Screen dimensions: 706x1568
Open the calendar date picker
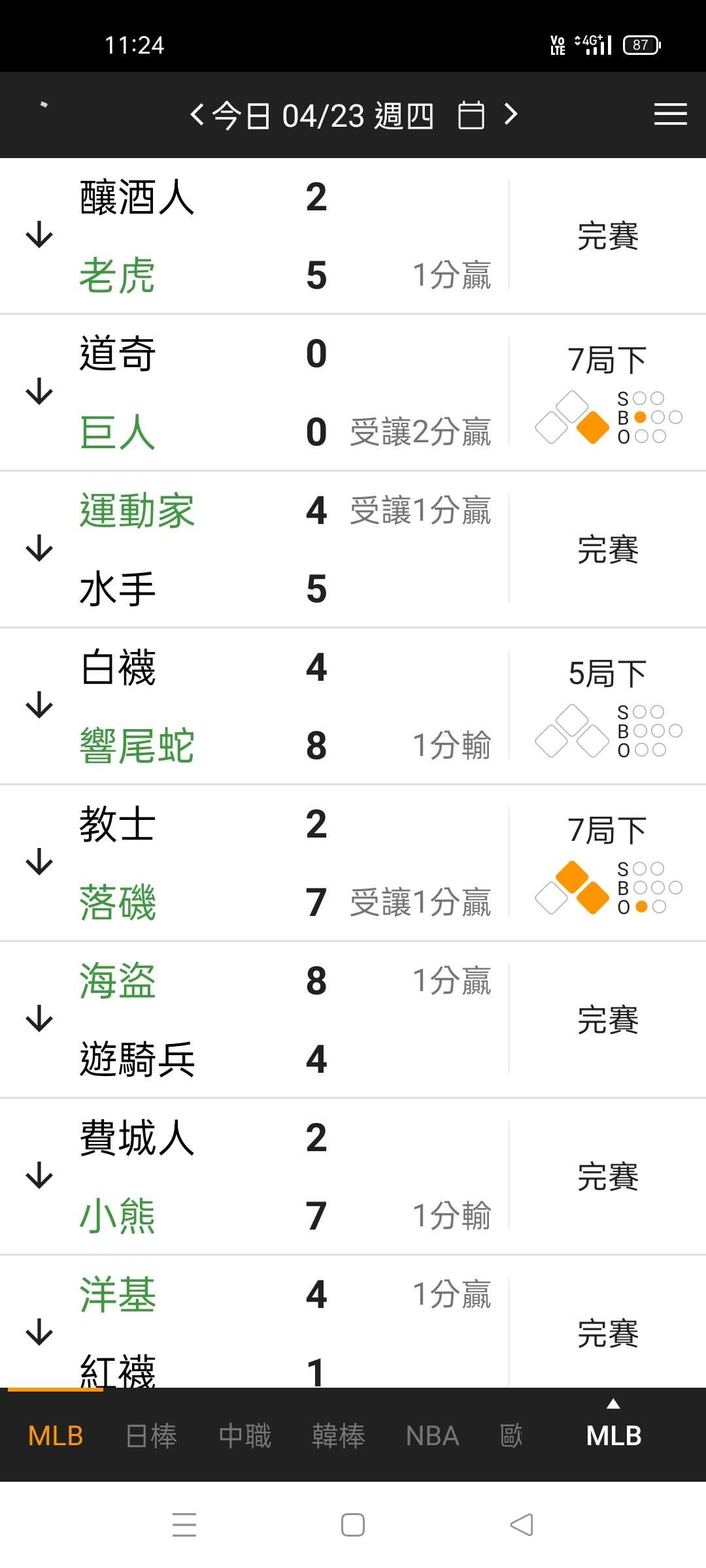[x=471, y=116]
